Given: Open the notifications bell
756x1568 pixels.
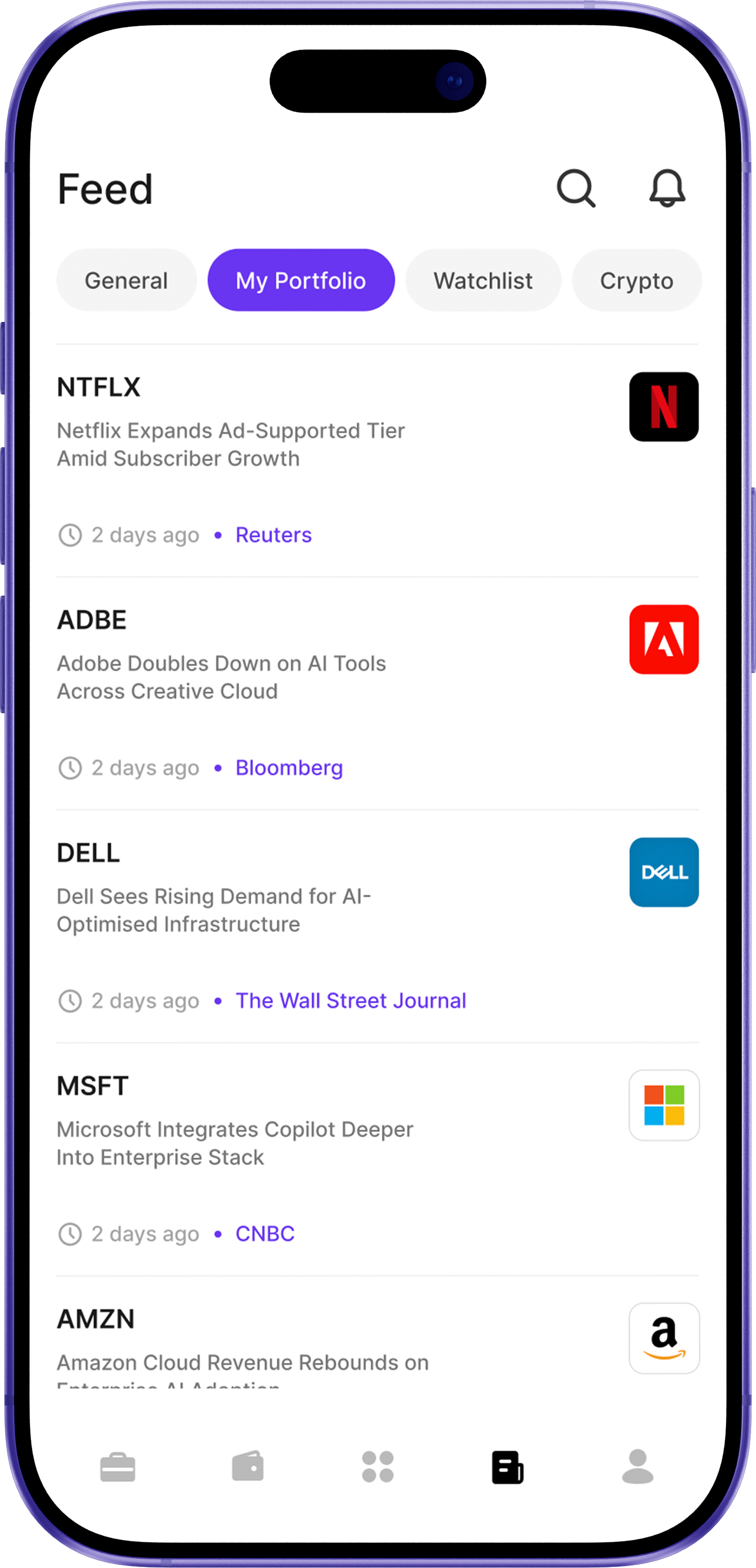Looking at the screenshot, I should coord(667,188).
